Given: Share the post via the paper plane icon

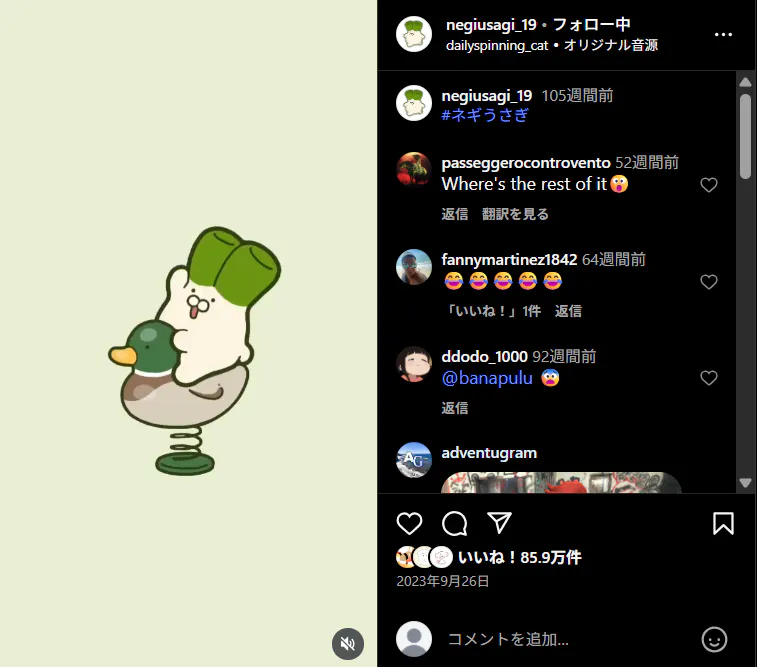Looking at the screenshot, I should [499, 523].
